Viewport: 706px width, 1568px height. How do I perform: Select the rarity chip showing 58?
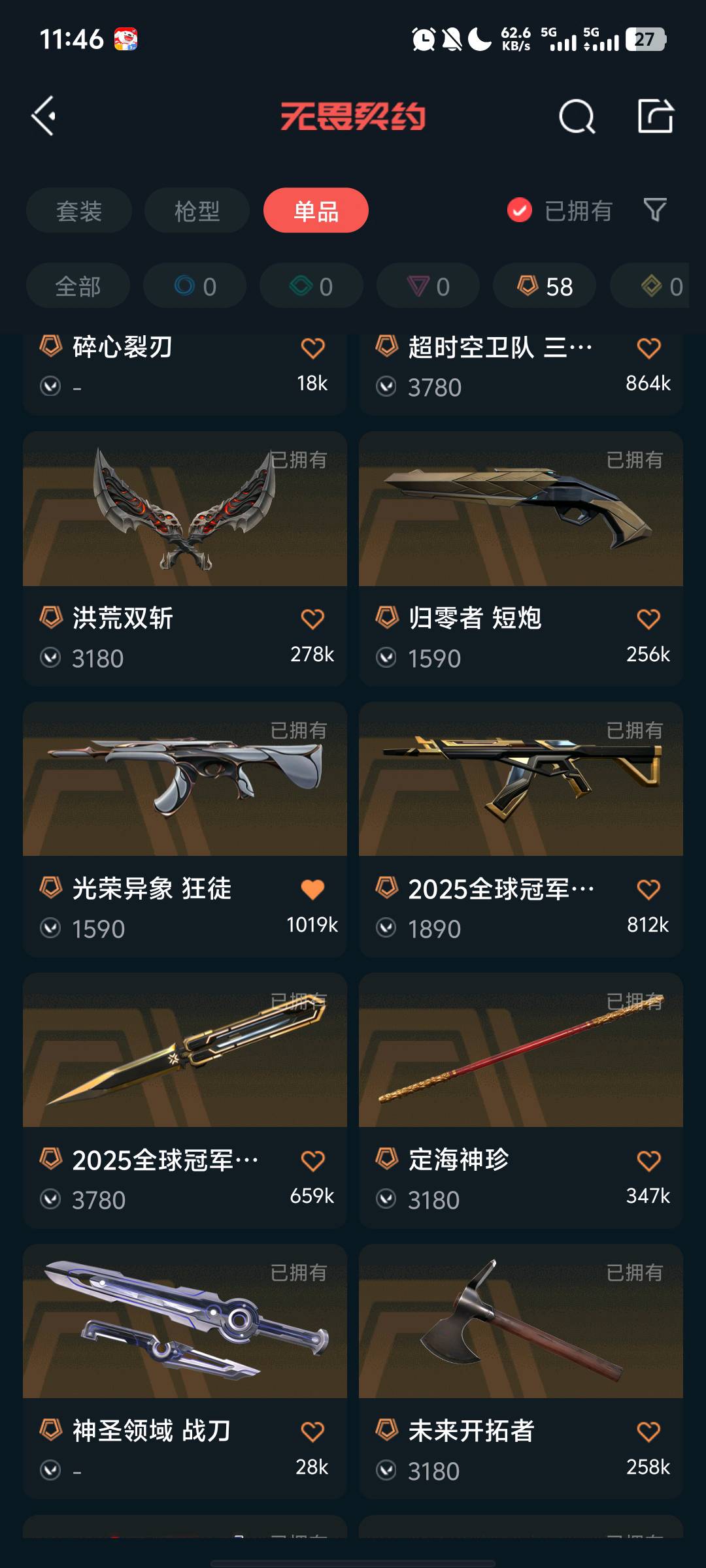pyautogui.click(x=545, y=286)
